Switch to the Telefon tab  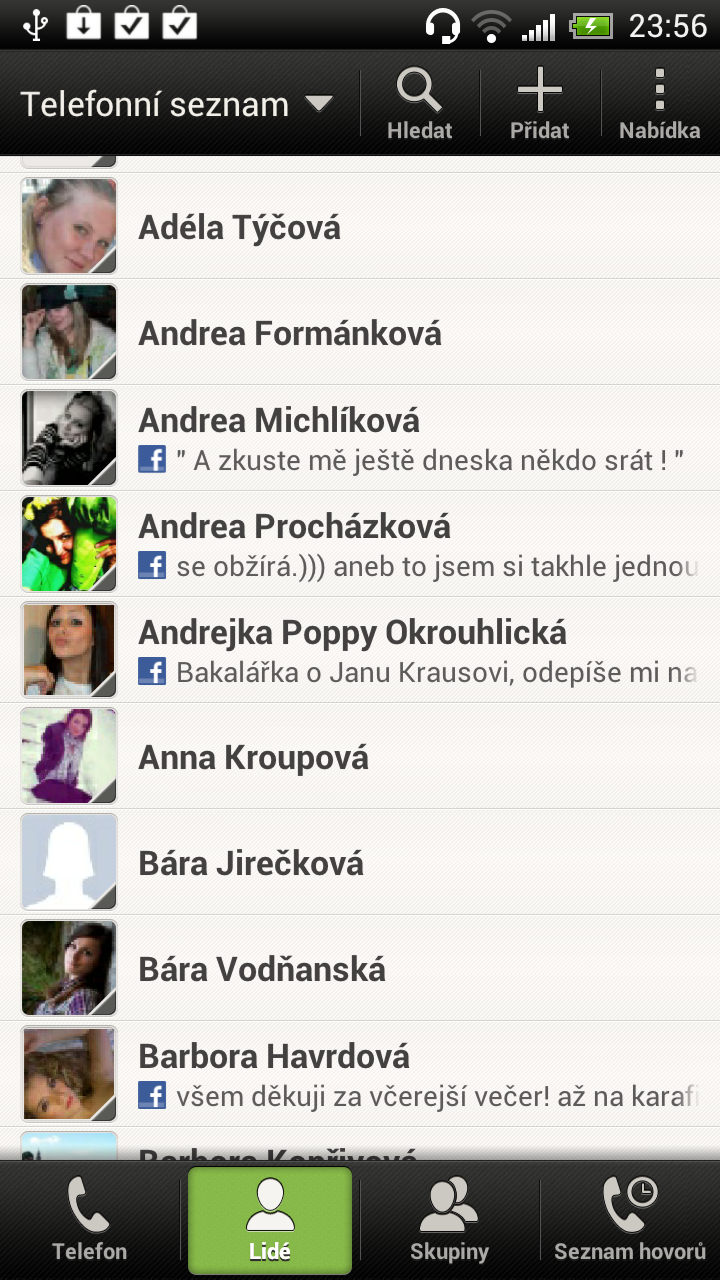[x=90, y=1220]
